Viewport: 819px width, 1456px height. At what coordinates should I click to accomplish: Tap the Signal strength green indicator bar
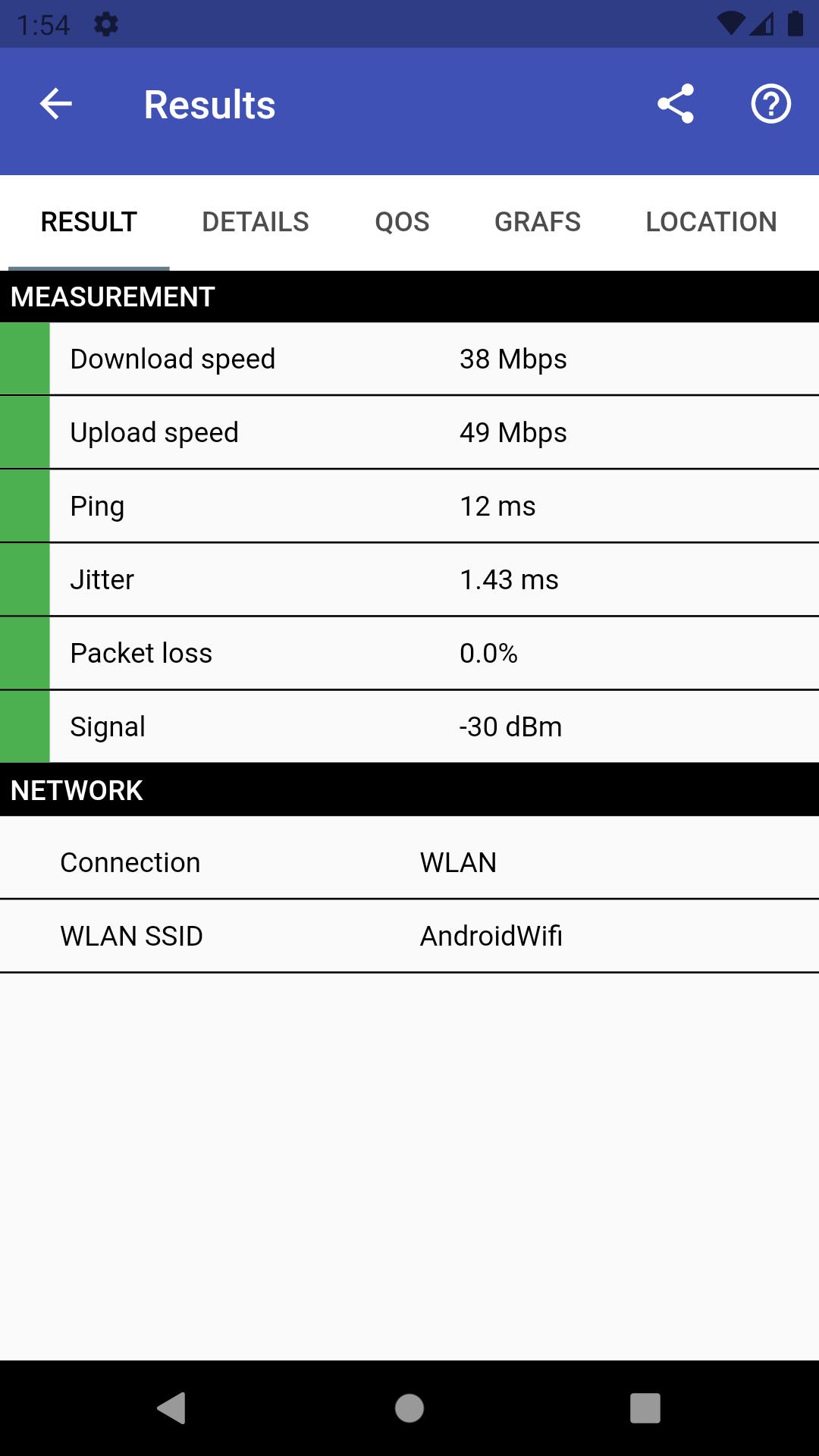click(24, 726)
